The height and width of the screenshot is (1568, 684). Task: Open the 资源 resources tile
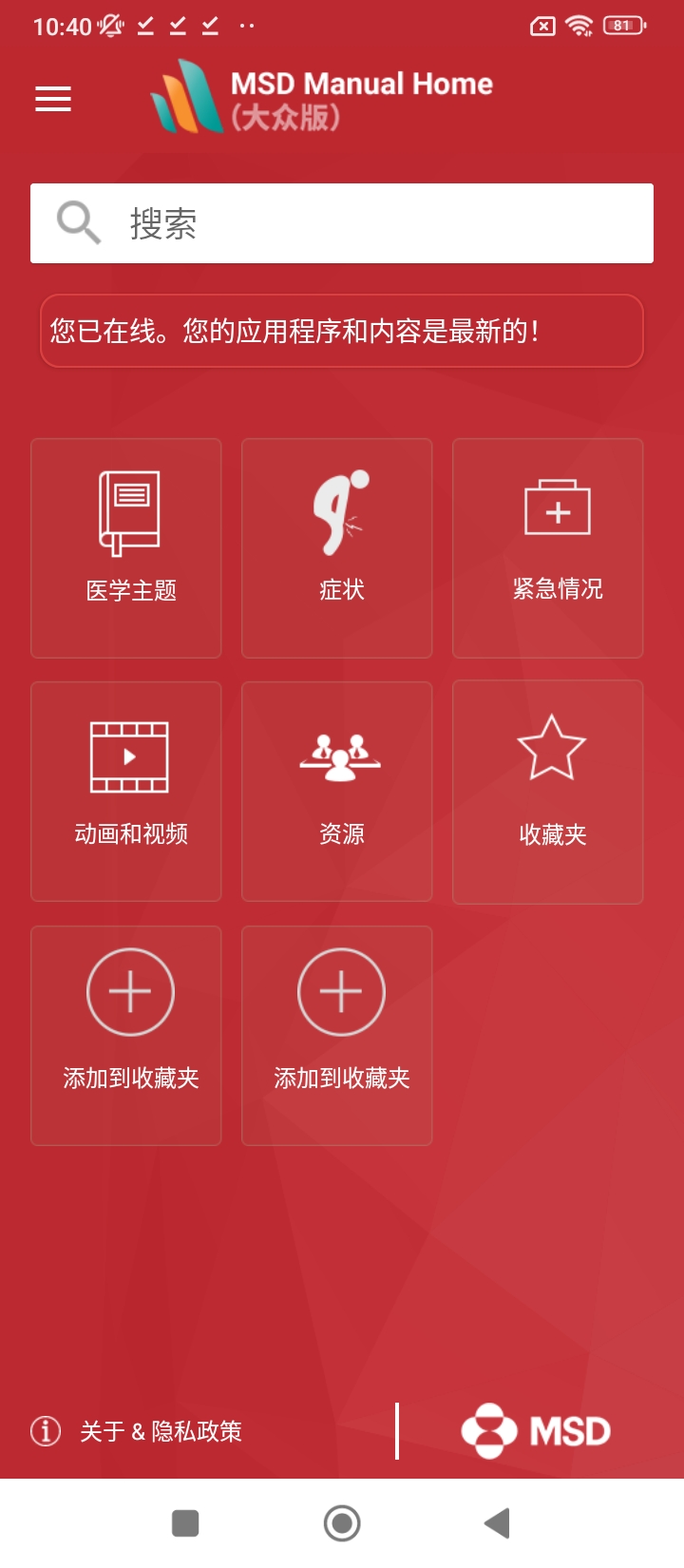(x=337, y=792)
